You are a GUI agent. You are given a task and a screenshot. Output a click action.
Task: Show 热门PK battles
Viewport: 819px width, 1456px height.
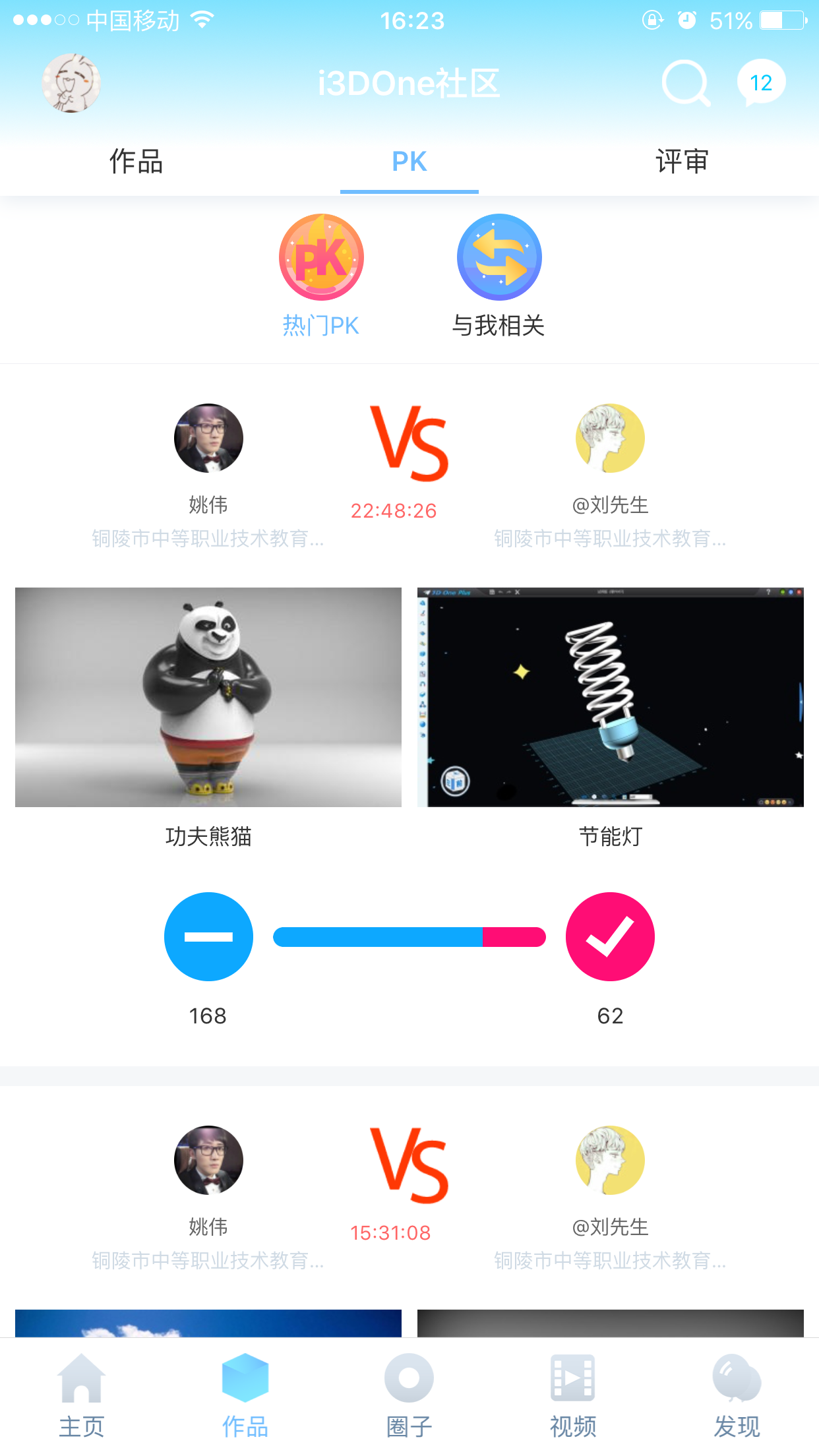click(321, 274)
